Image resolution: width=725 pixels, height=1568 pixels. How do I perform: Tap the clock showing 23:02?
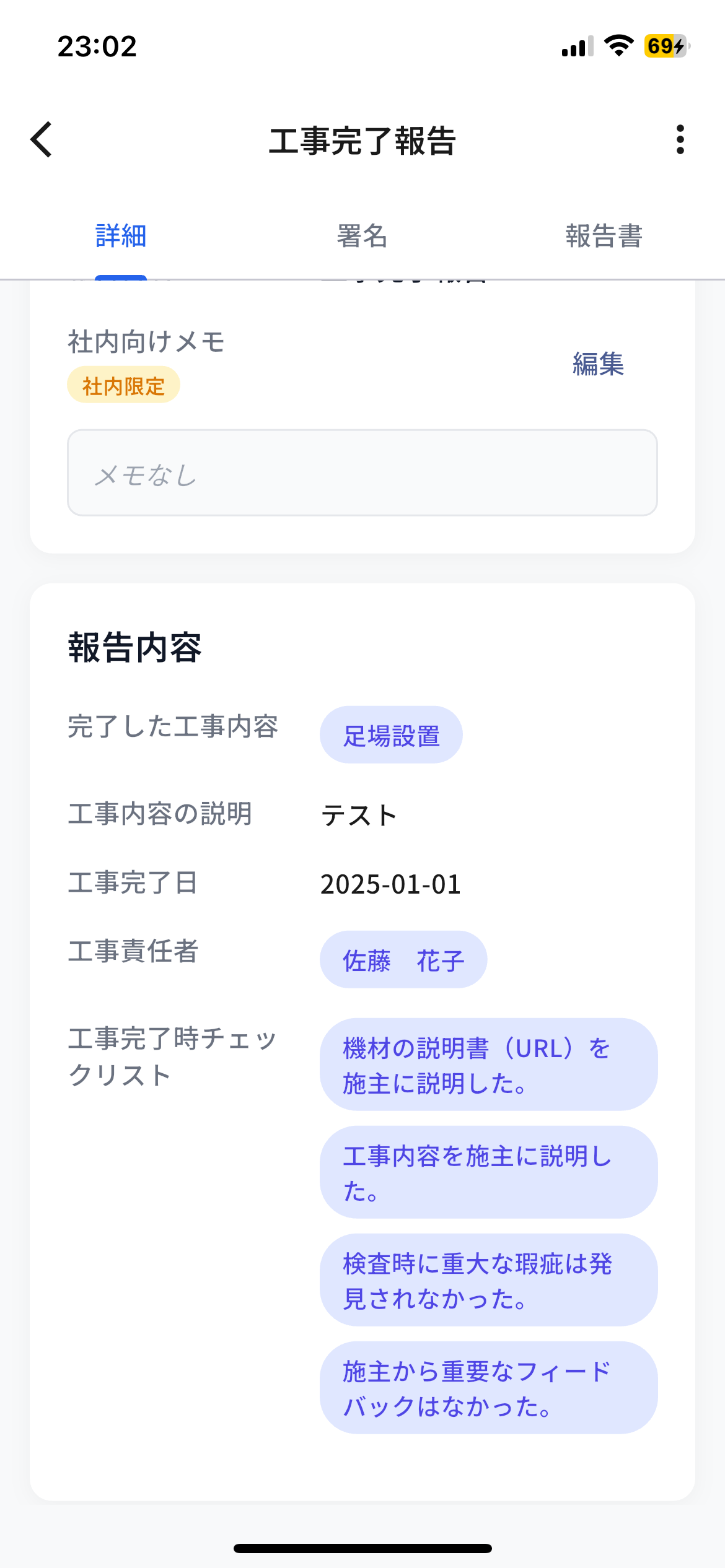(96, 47)
